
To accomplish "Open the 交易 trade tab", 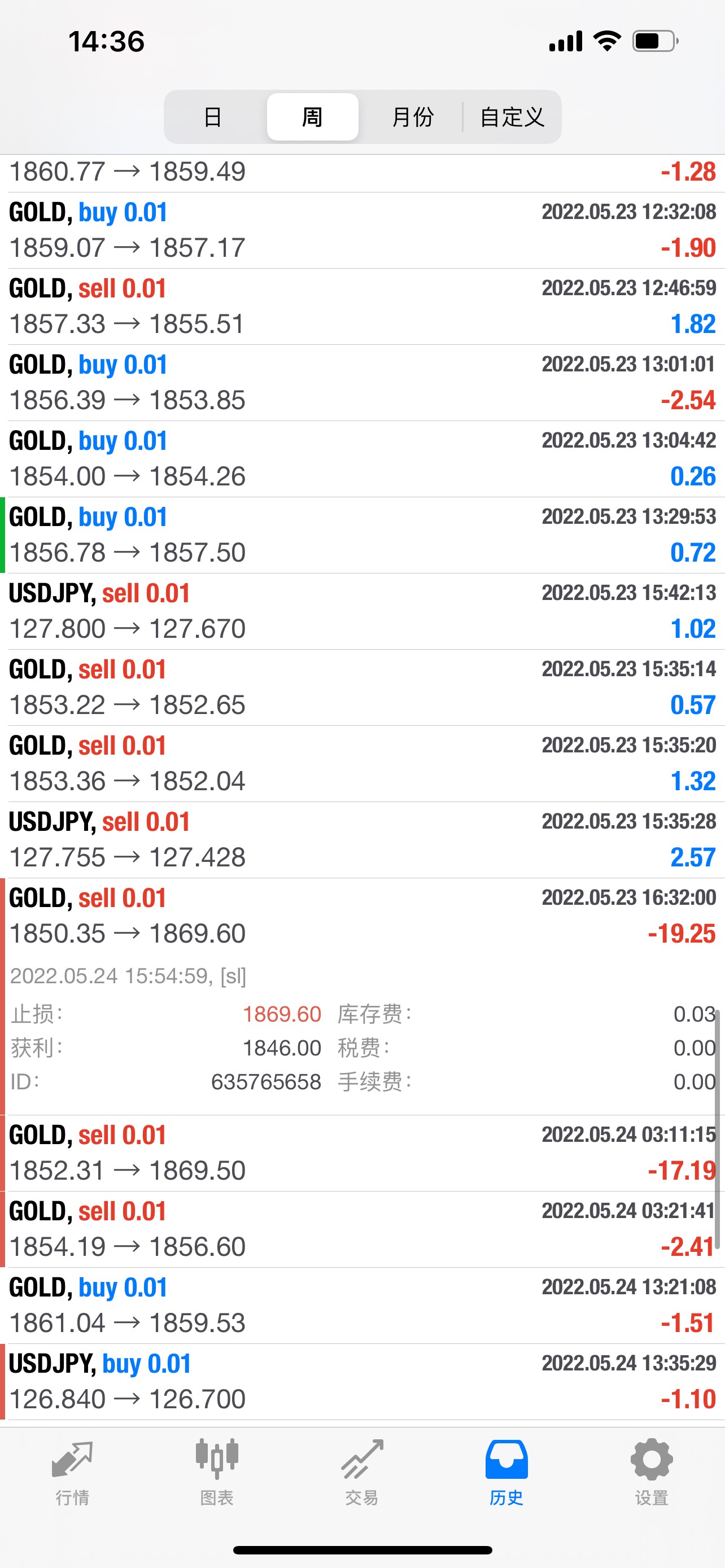I will coord(362,1472).
